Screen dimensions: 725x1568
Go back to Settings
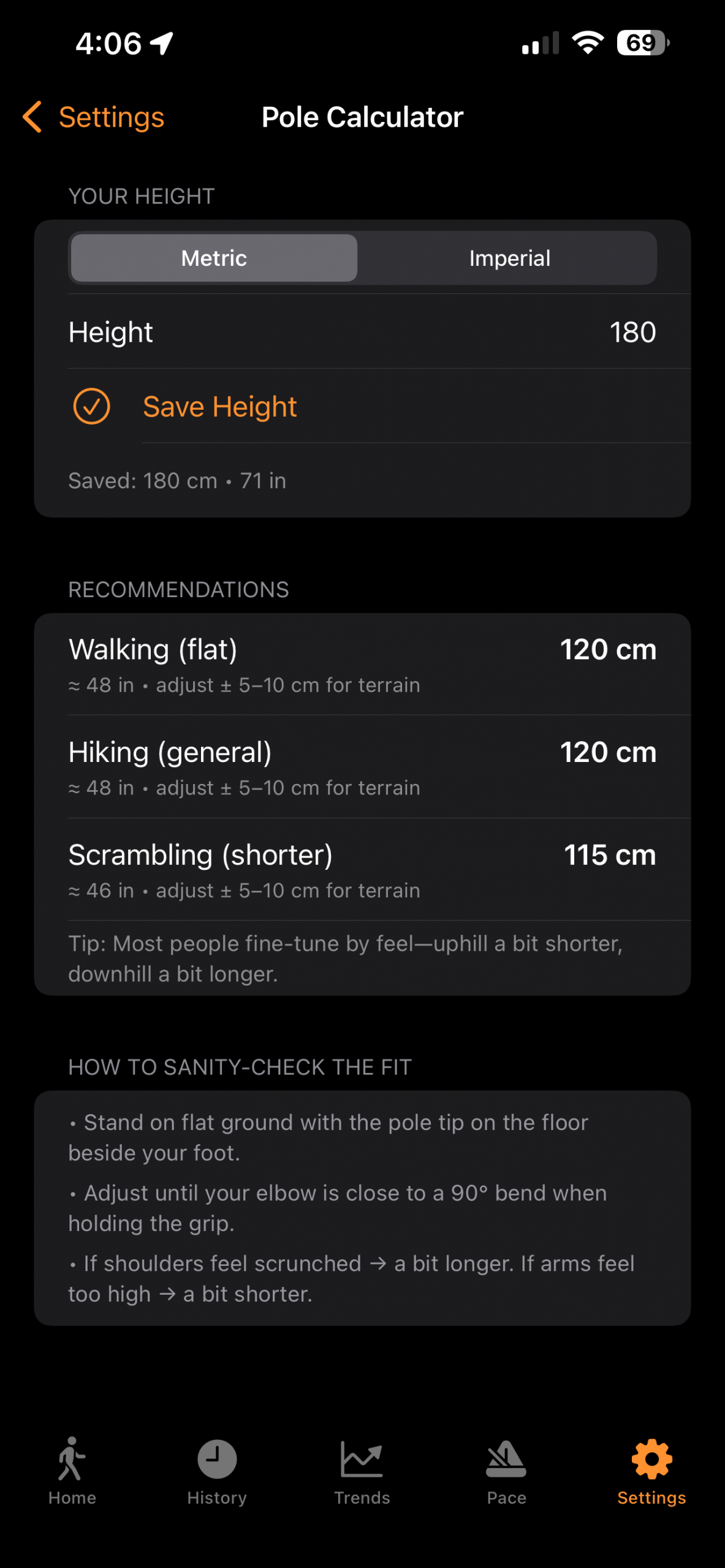[94, 117]
